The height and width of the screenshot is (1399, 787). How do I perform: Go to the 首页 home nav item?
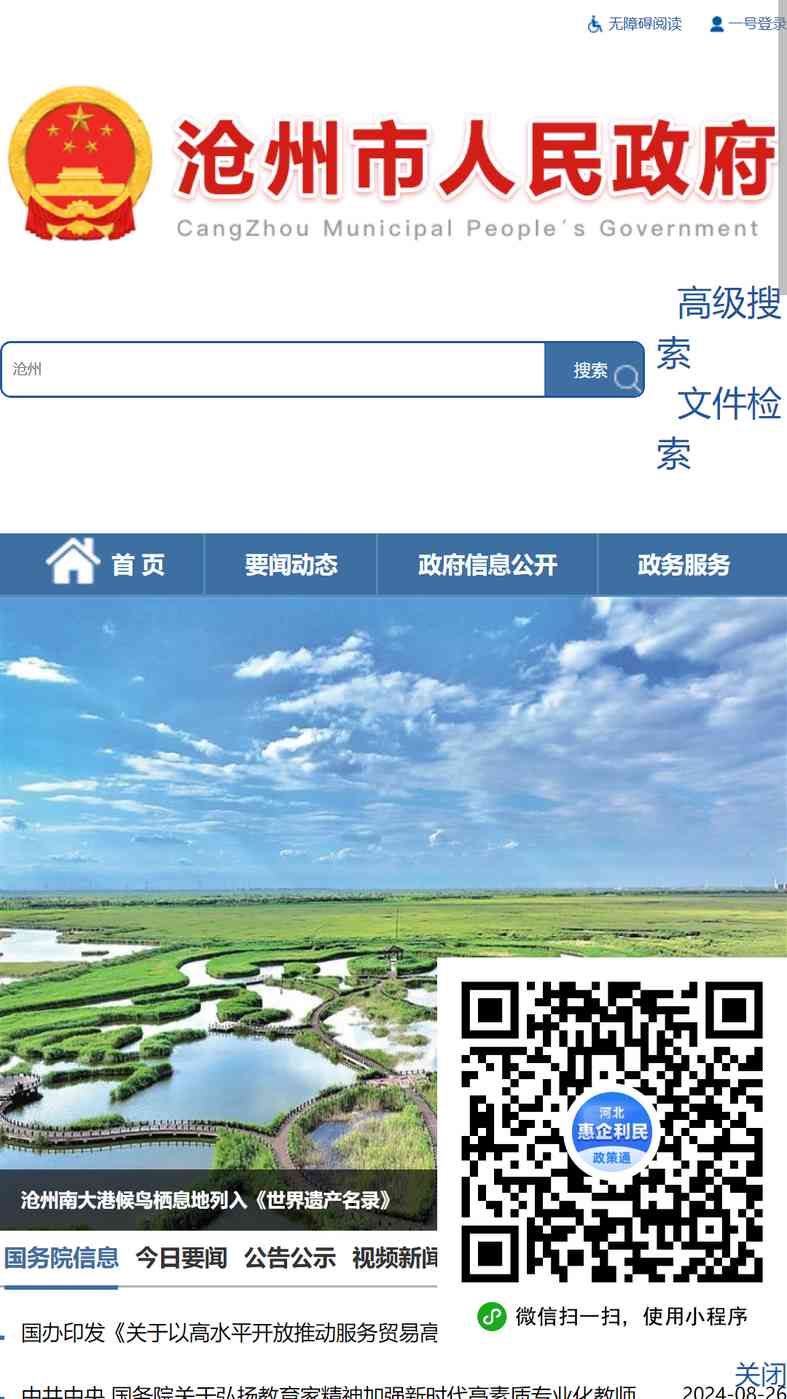point(105,564)
